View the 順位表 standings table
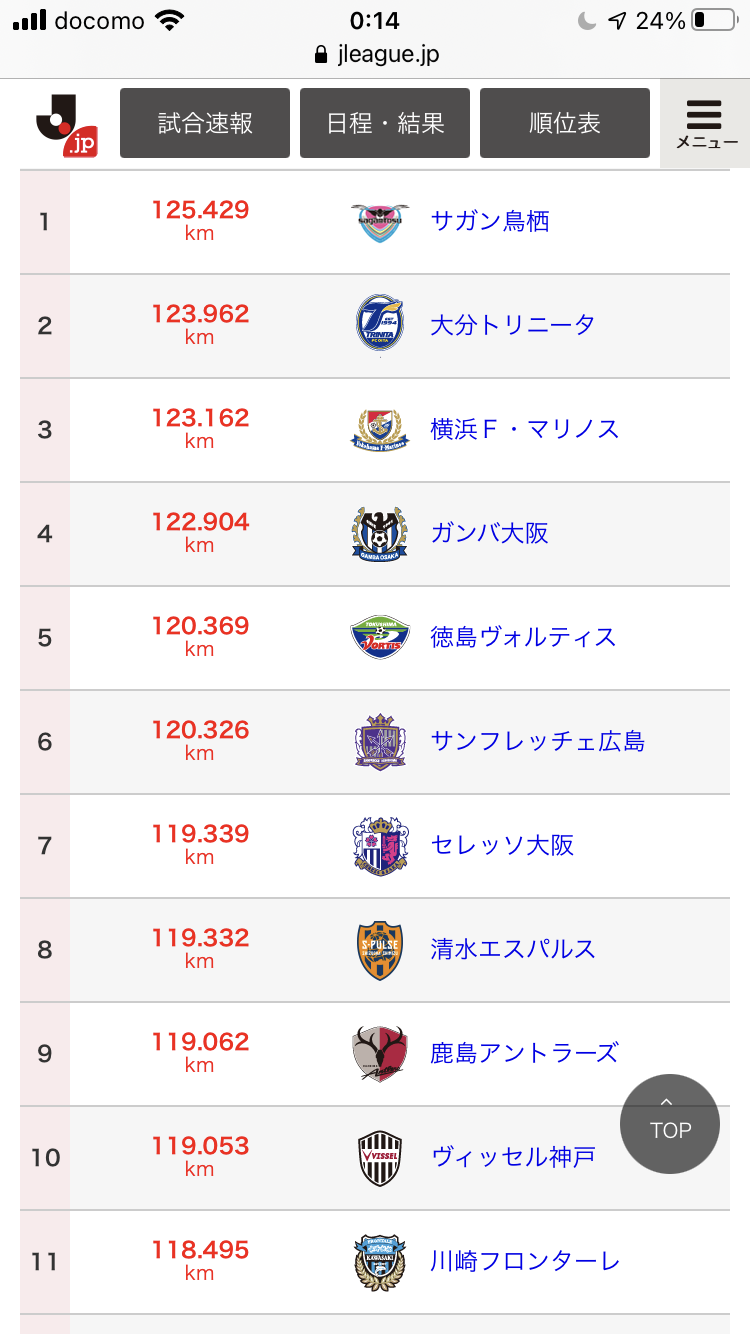Screen dimensions: 750x1334 click(565, 123)
